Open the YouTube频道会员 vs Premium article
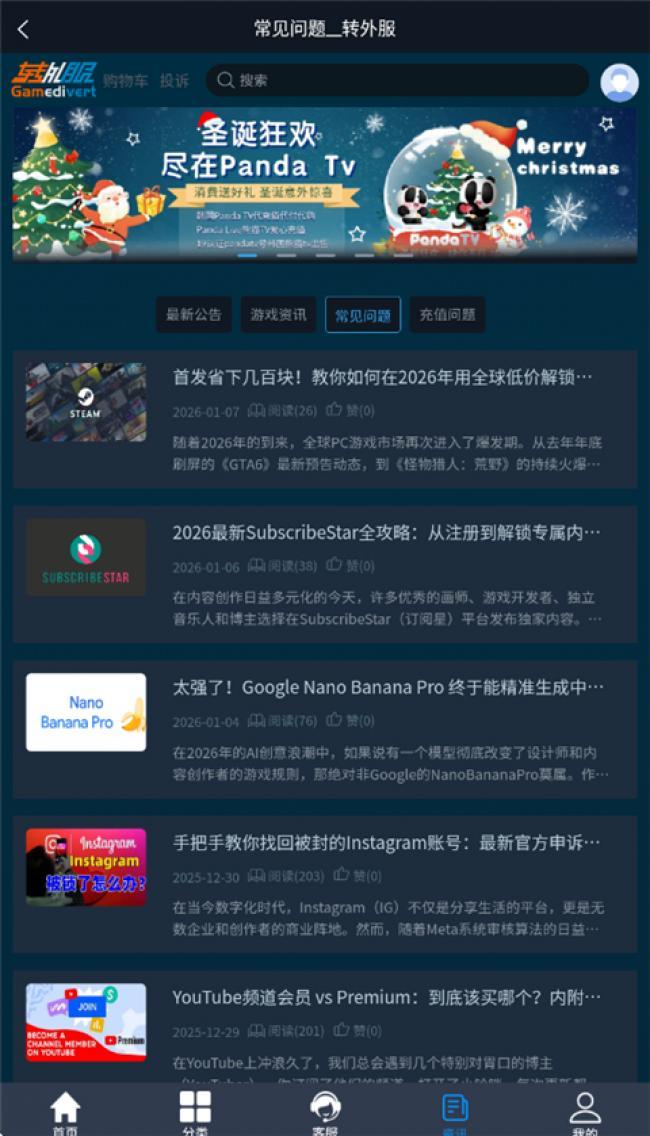Image resolution: width=650 pixels, height=1136 pixels. [x=386, y=997]
